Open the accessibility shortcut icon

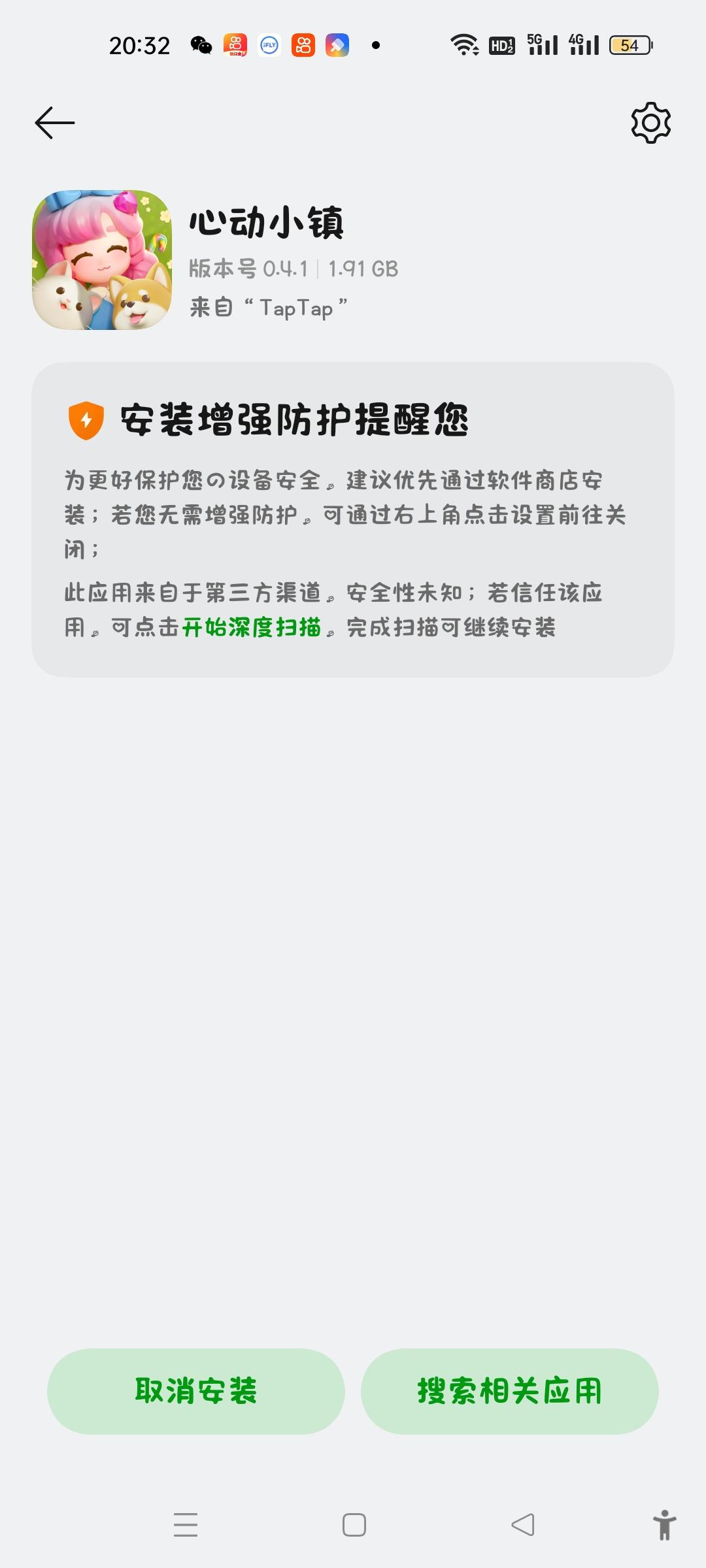[x=664, y=1524]
